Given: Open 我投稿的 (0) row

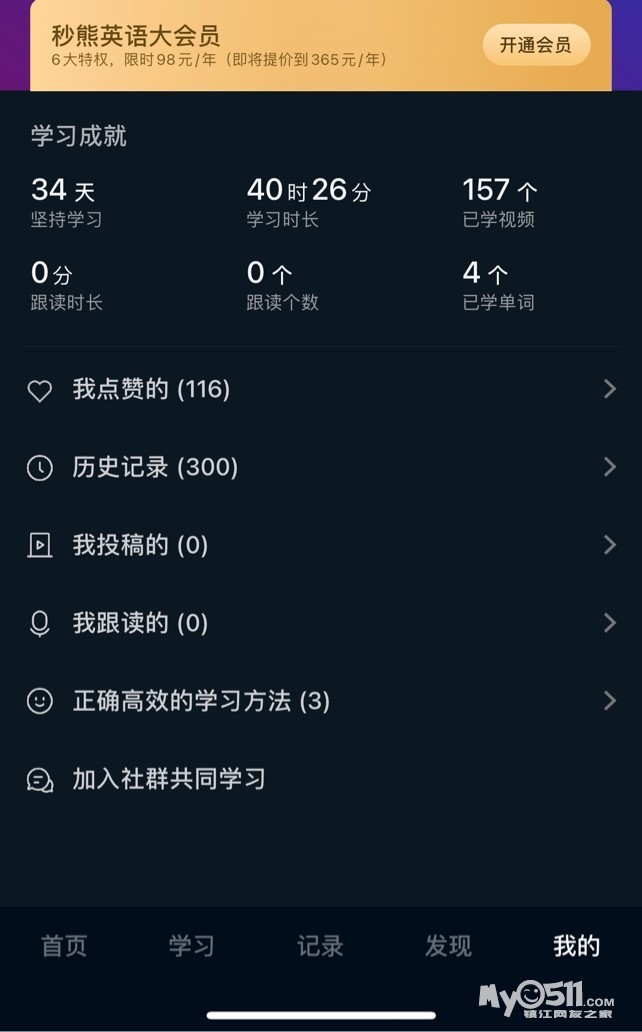Looking at the screenshot, I should click(x=320, y=545).
